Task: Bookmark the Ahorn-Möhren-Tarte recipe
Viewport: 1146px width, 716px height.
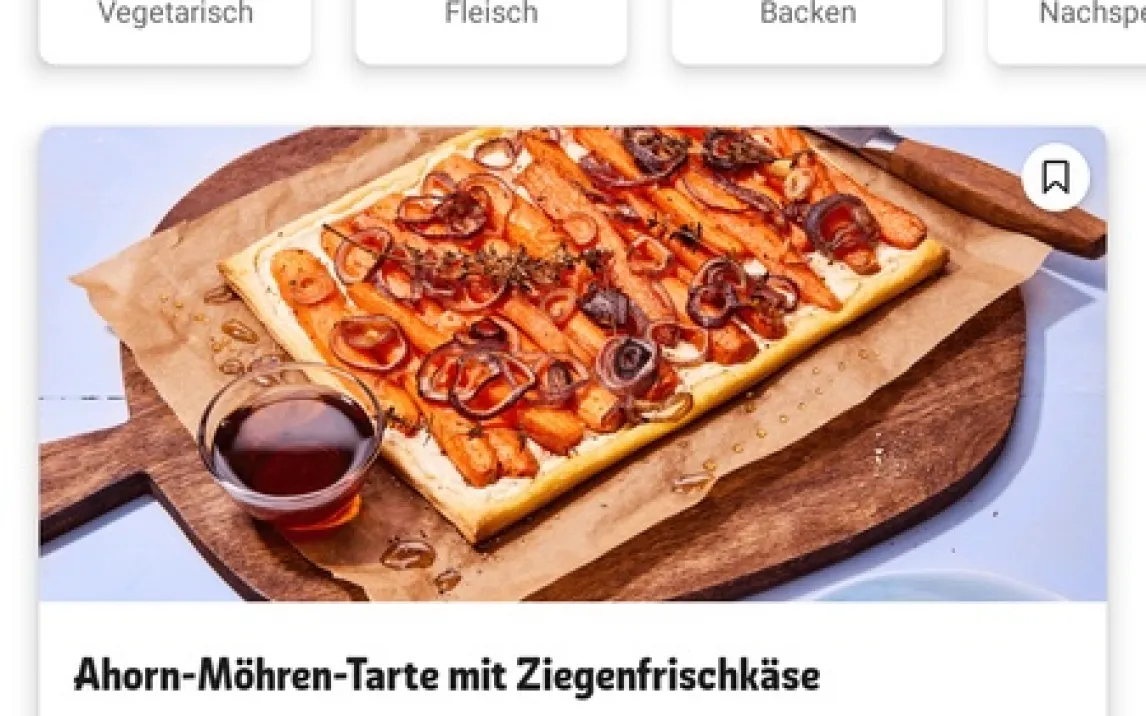Action: point(1055,178)
